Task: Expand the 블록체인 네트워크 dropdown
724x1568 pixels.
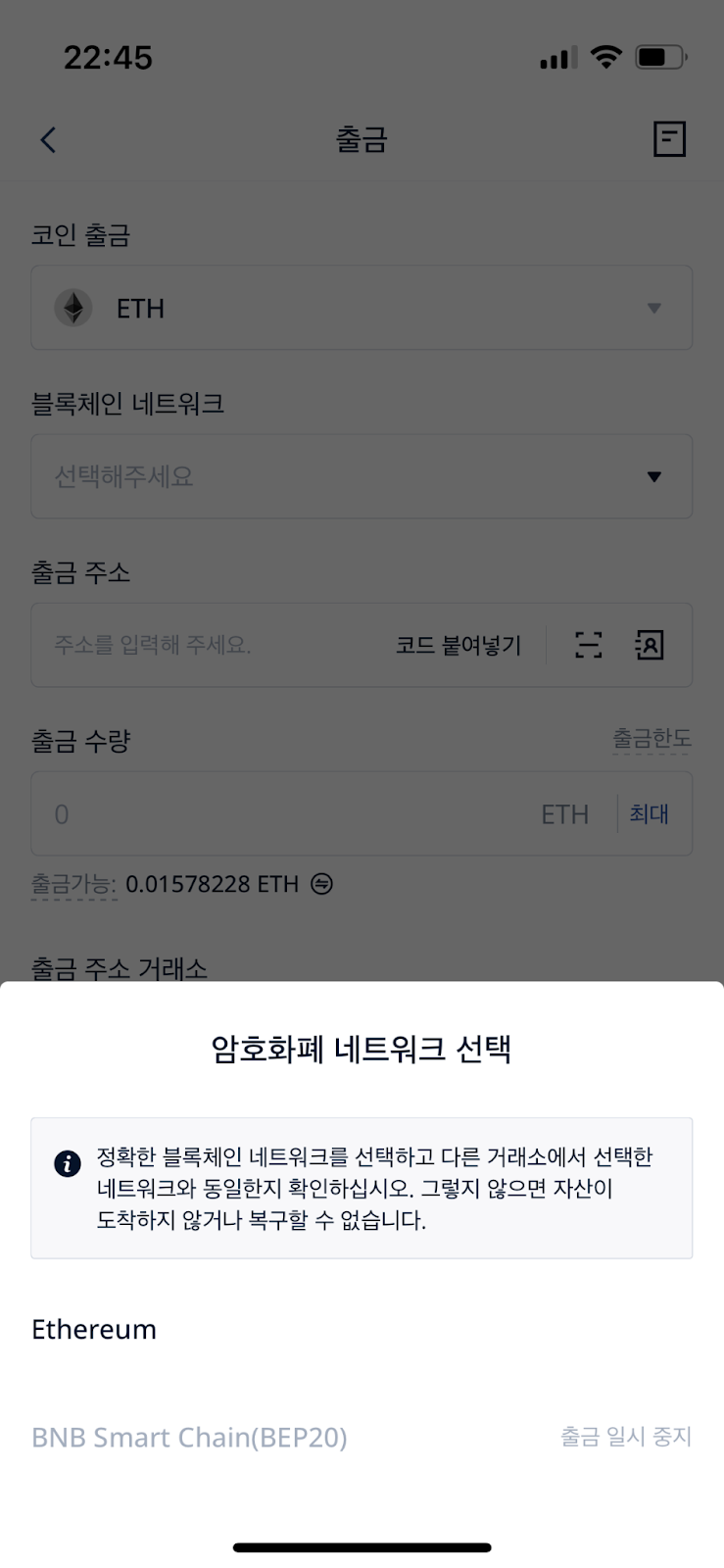Action: point(361,476)
